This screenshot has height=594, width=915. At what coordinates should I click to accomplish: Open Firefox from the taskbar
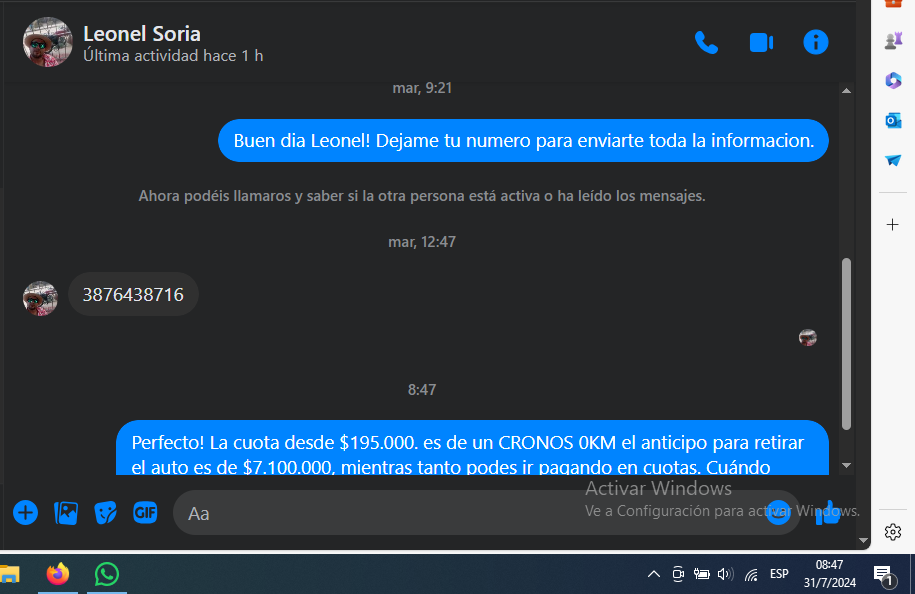click(x=58, y=574)
